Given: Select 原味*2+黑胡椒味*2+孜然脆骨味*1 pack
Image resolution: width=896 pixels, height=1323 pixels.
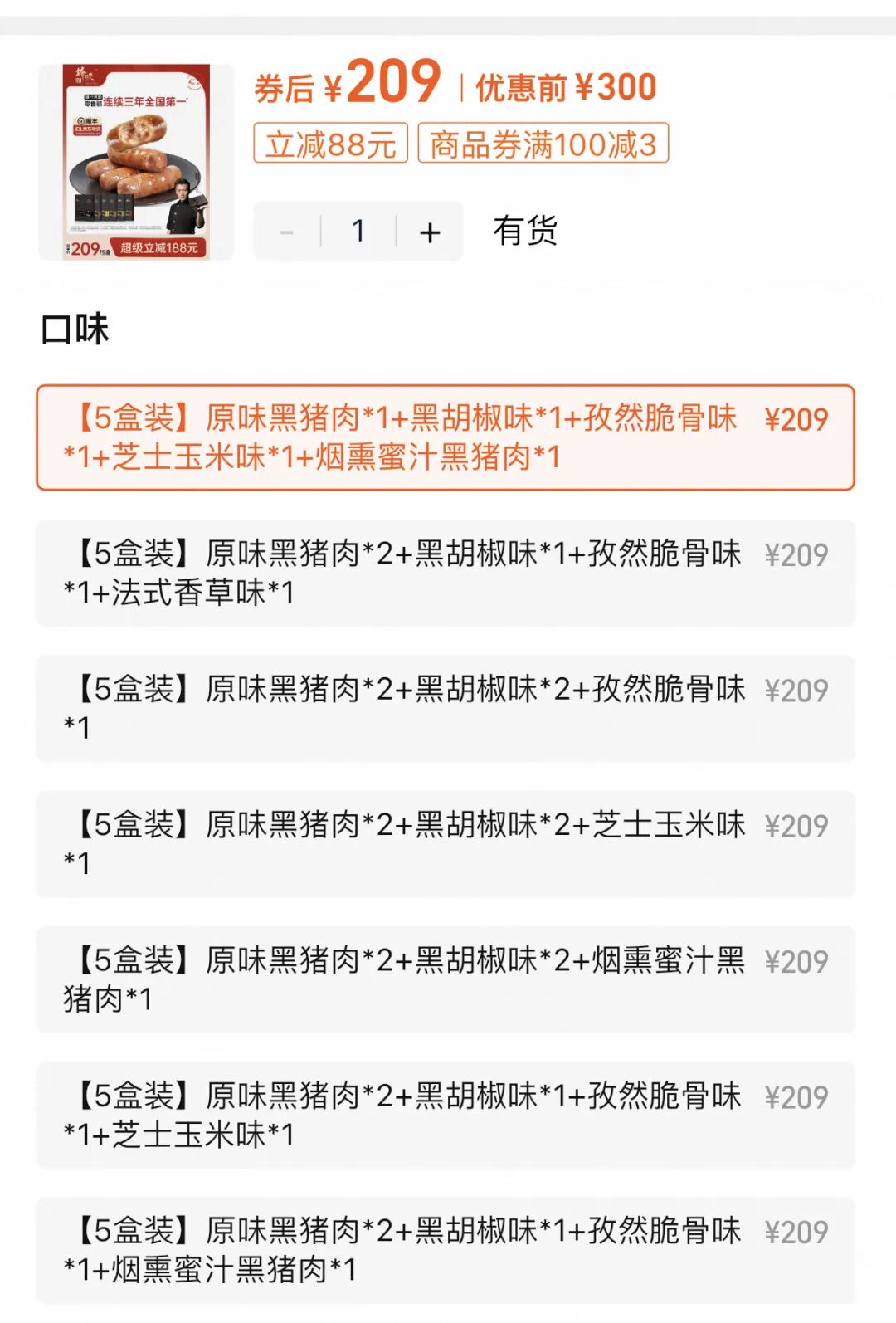Looking at the screenshot, I should click(x=445, y=708).
